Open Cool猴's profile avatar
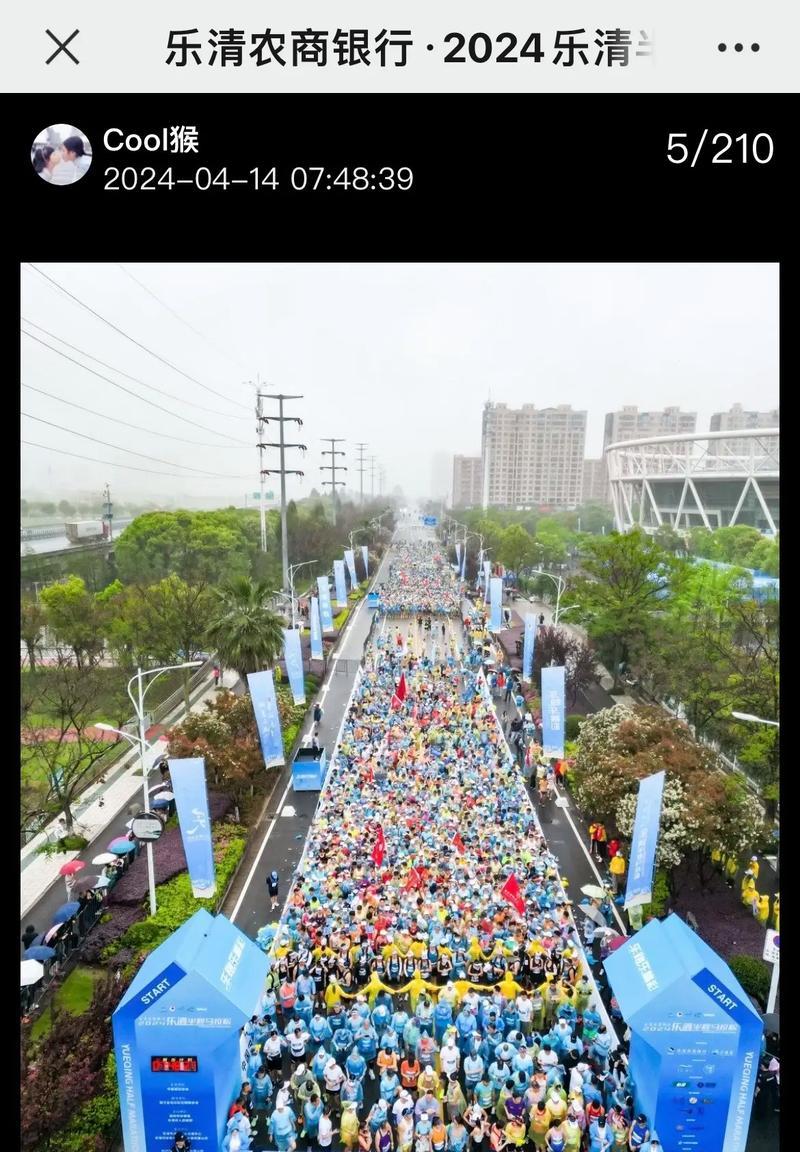 tap(61, 155)
